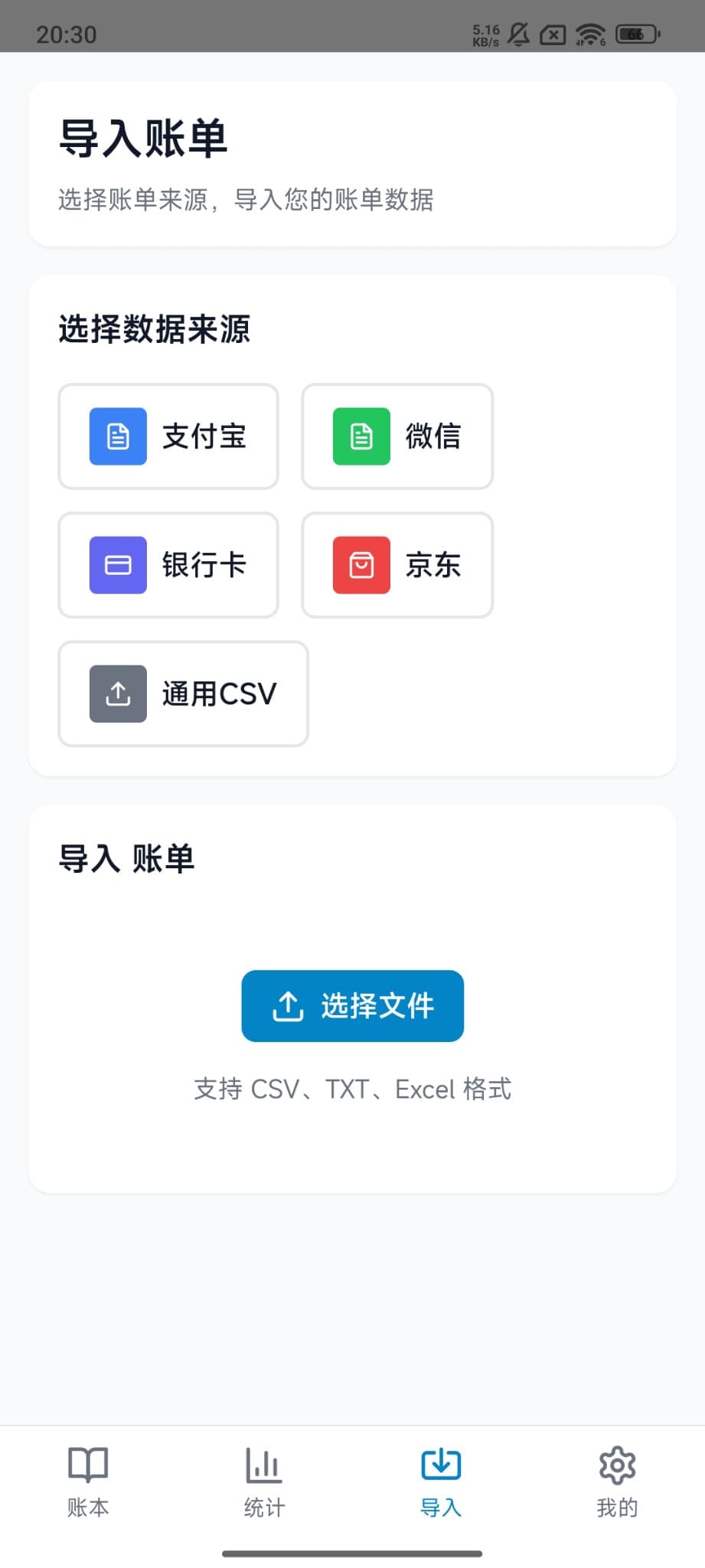Select the generic CSV (通用CSV) upload icon

coord(117,694)
